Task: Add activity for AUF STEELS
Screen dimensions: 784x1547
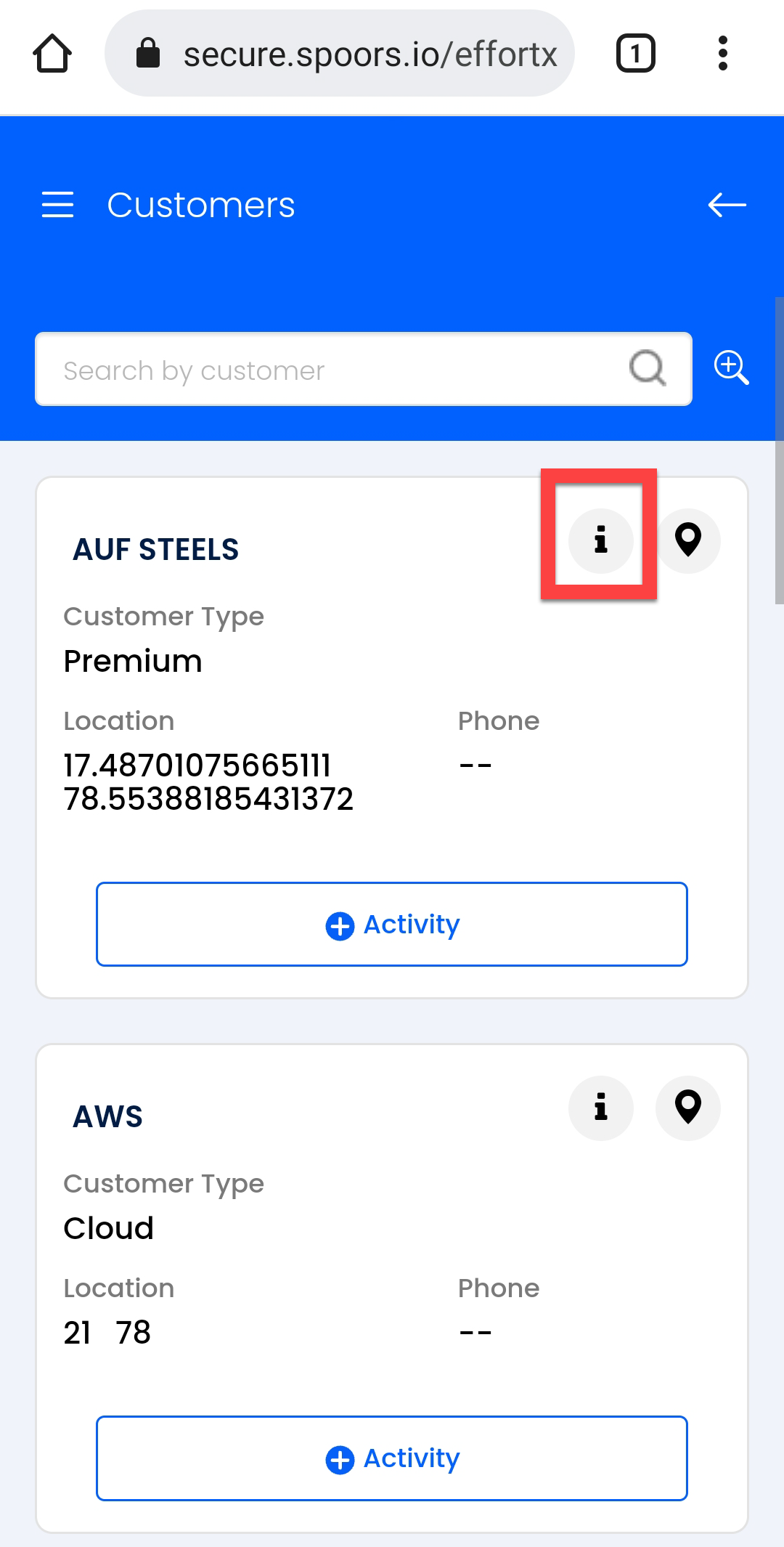Action: [392, 925]
